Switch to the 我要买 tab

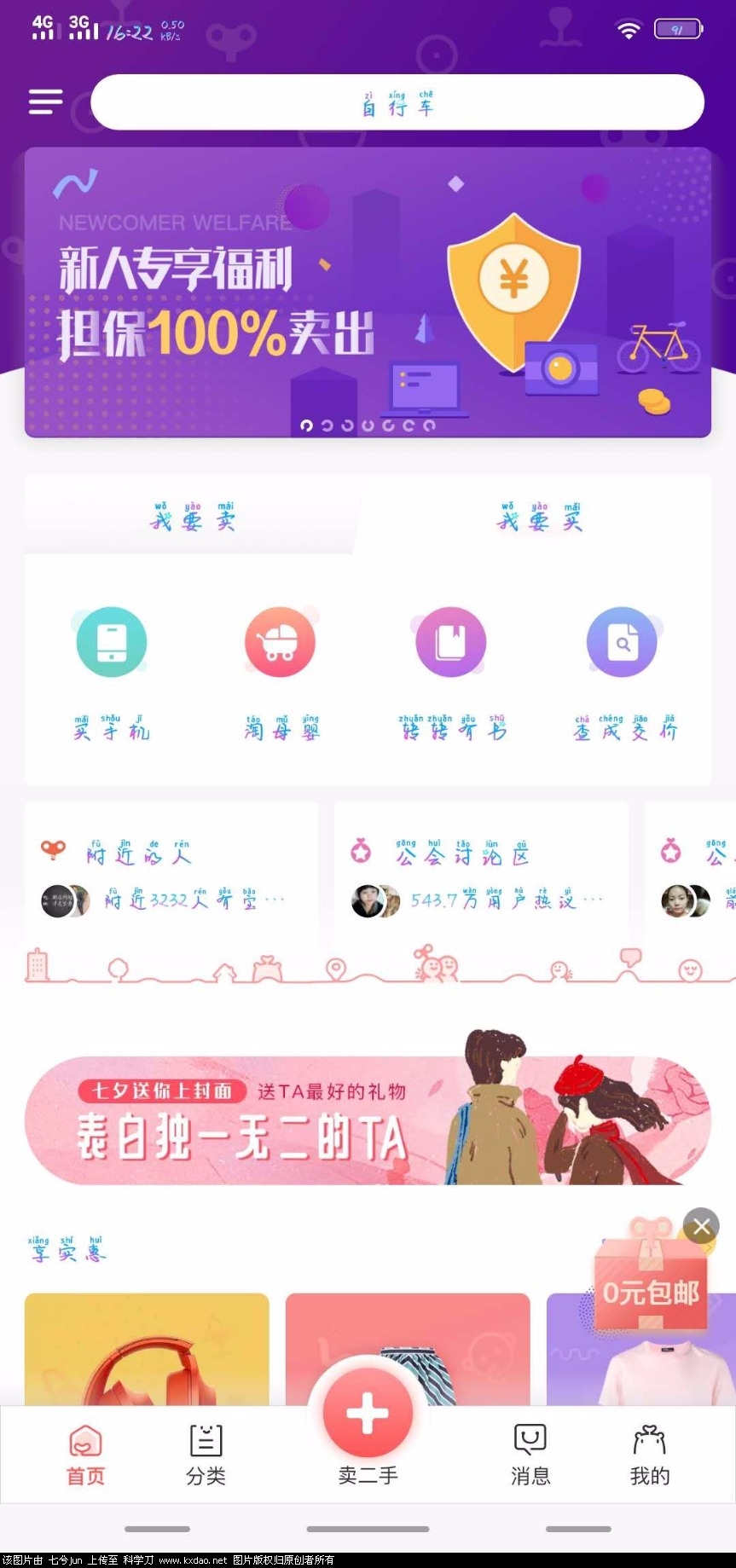tap(540, 518)
